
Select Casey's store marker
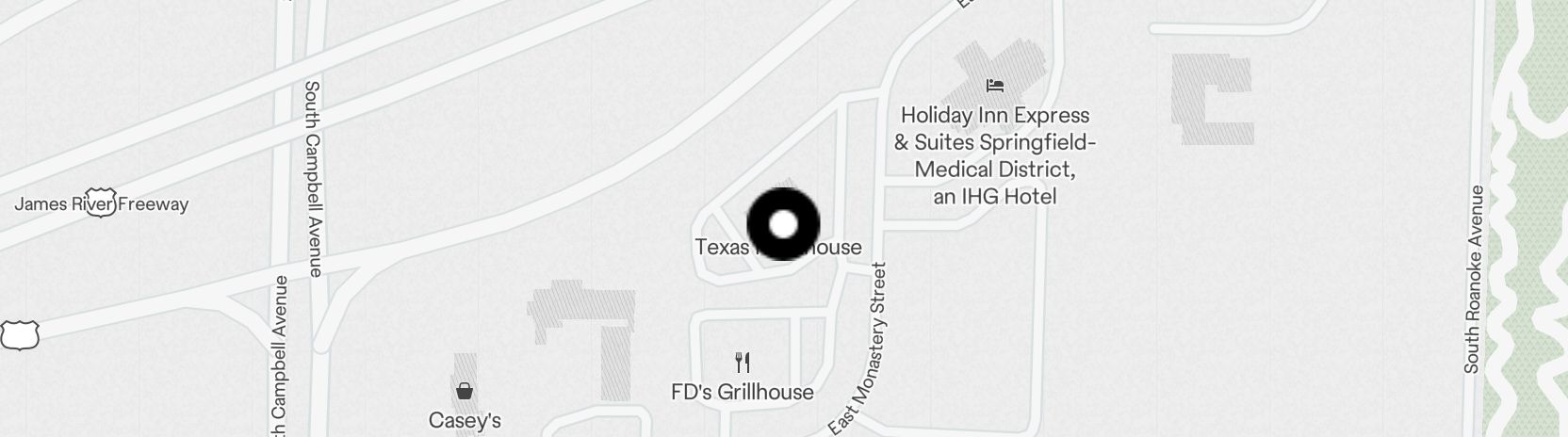464,390
